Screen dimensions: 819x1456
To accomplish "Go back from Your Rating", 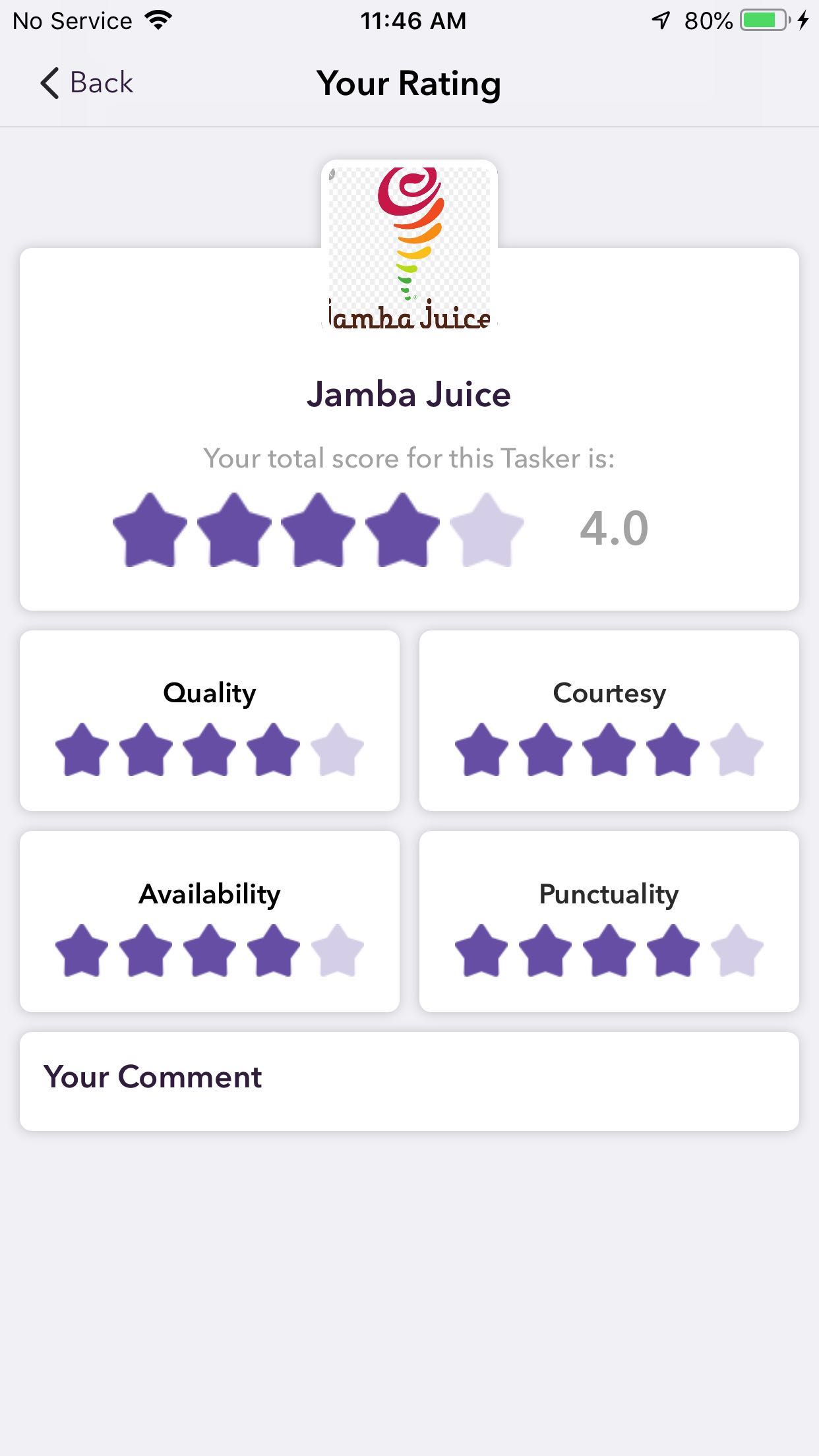I will point(86,83).
